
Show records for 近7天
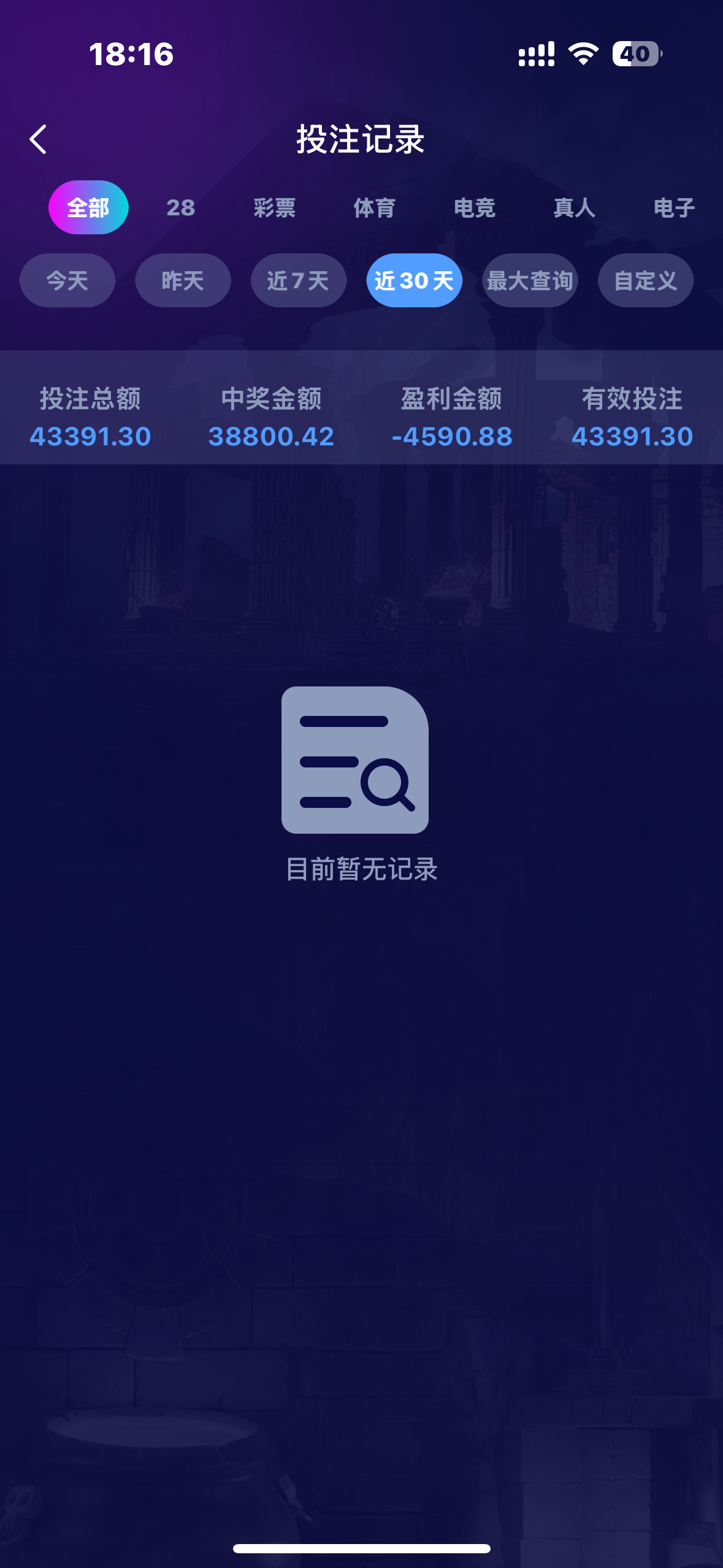pyautogui.click(x=299, y=280)
